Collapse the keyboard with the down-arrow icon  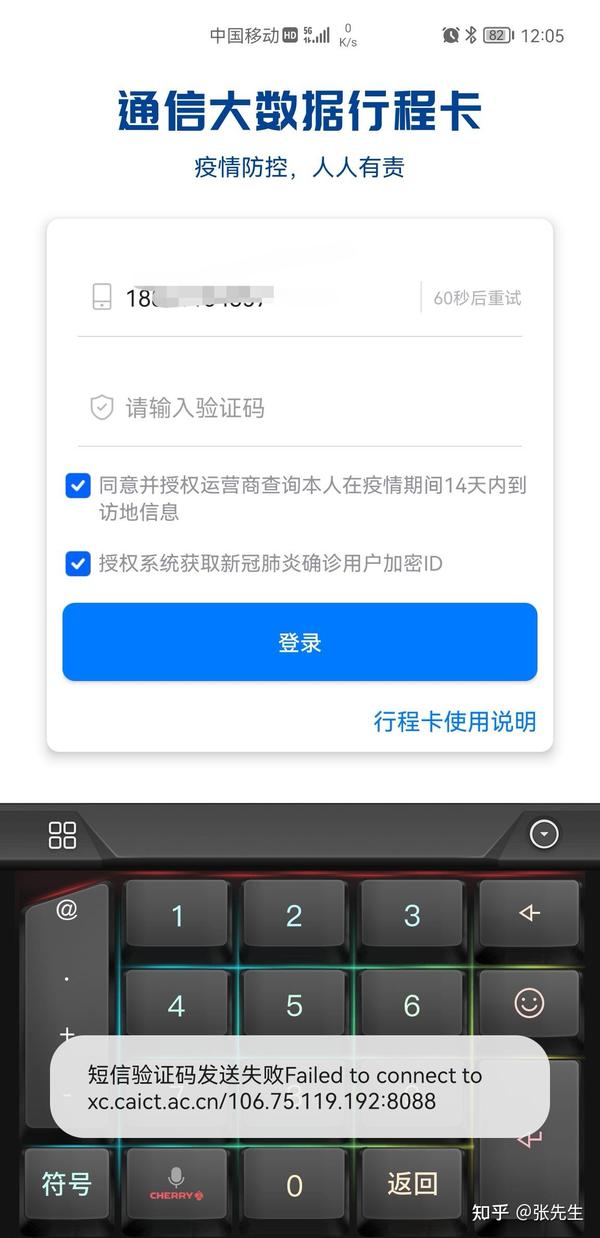click(x=544, y=834)
